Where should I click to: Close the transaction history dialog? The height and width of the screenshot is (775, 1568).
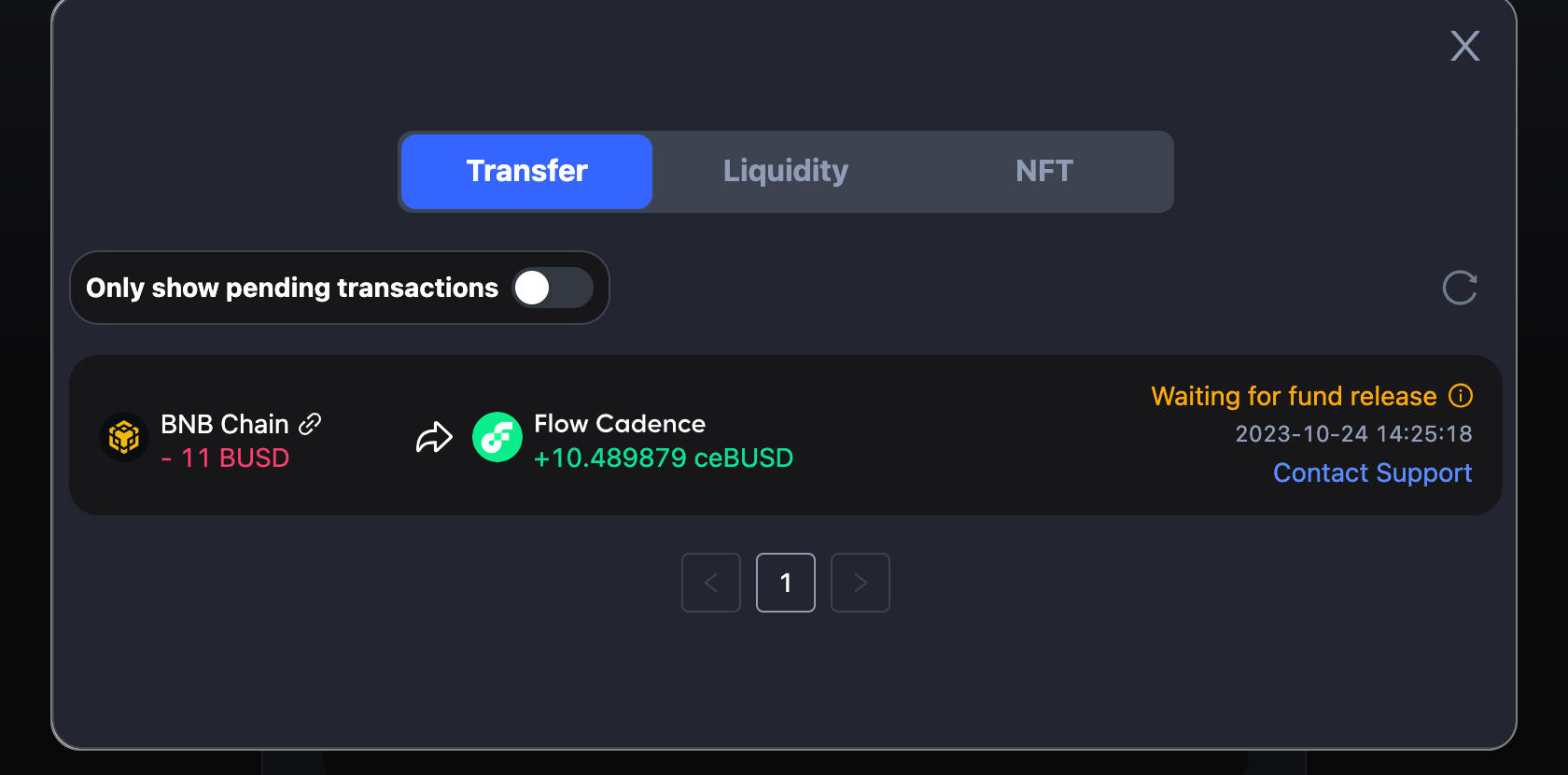point(1464,46)
